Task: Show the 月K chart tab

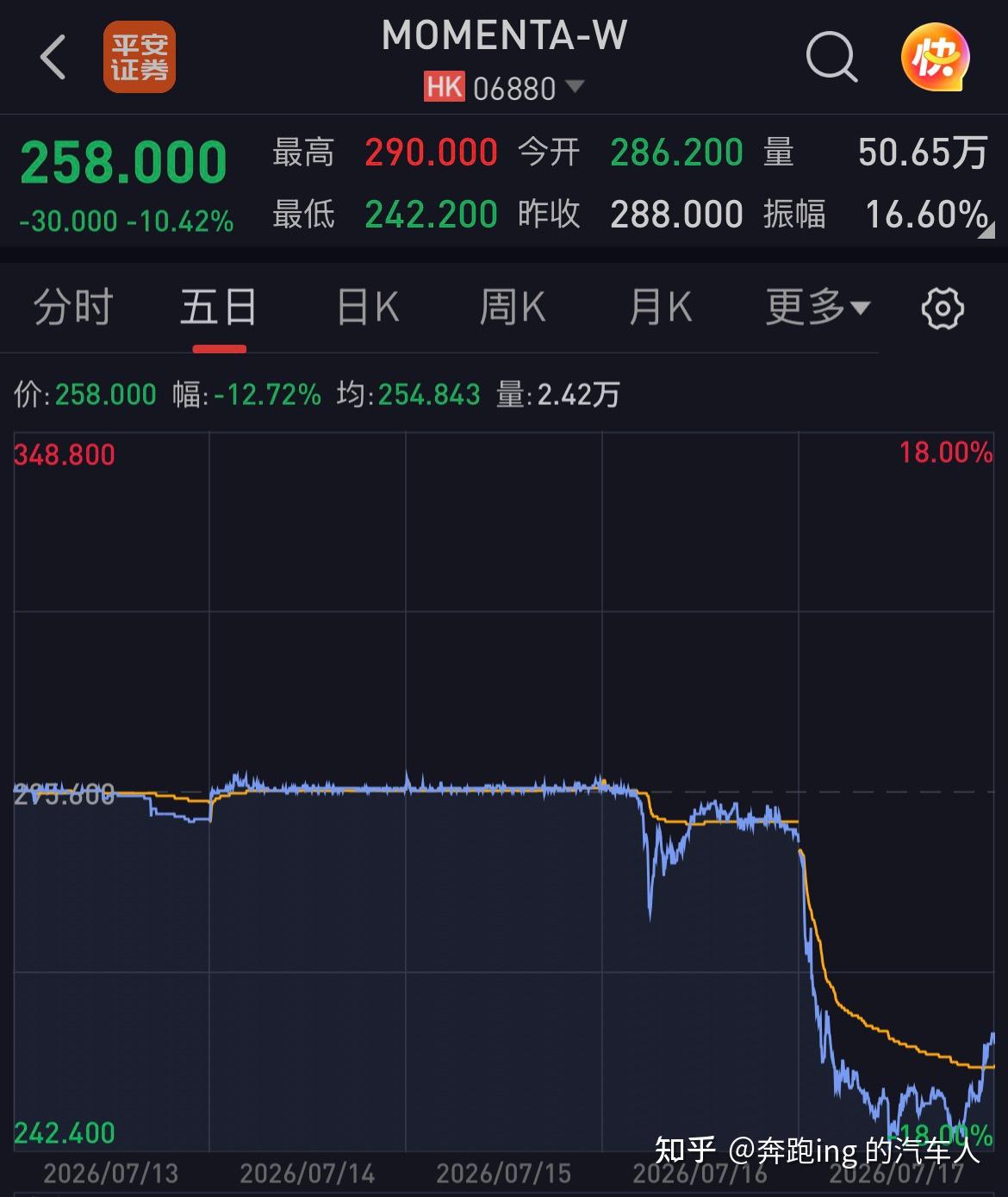Action: (660, 307)
